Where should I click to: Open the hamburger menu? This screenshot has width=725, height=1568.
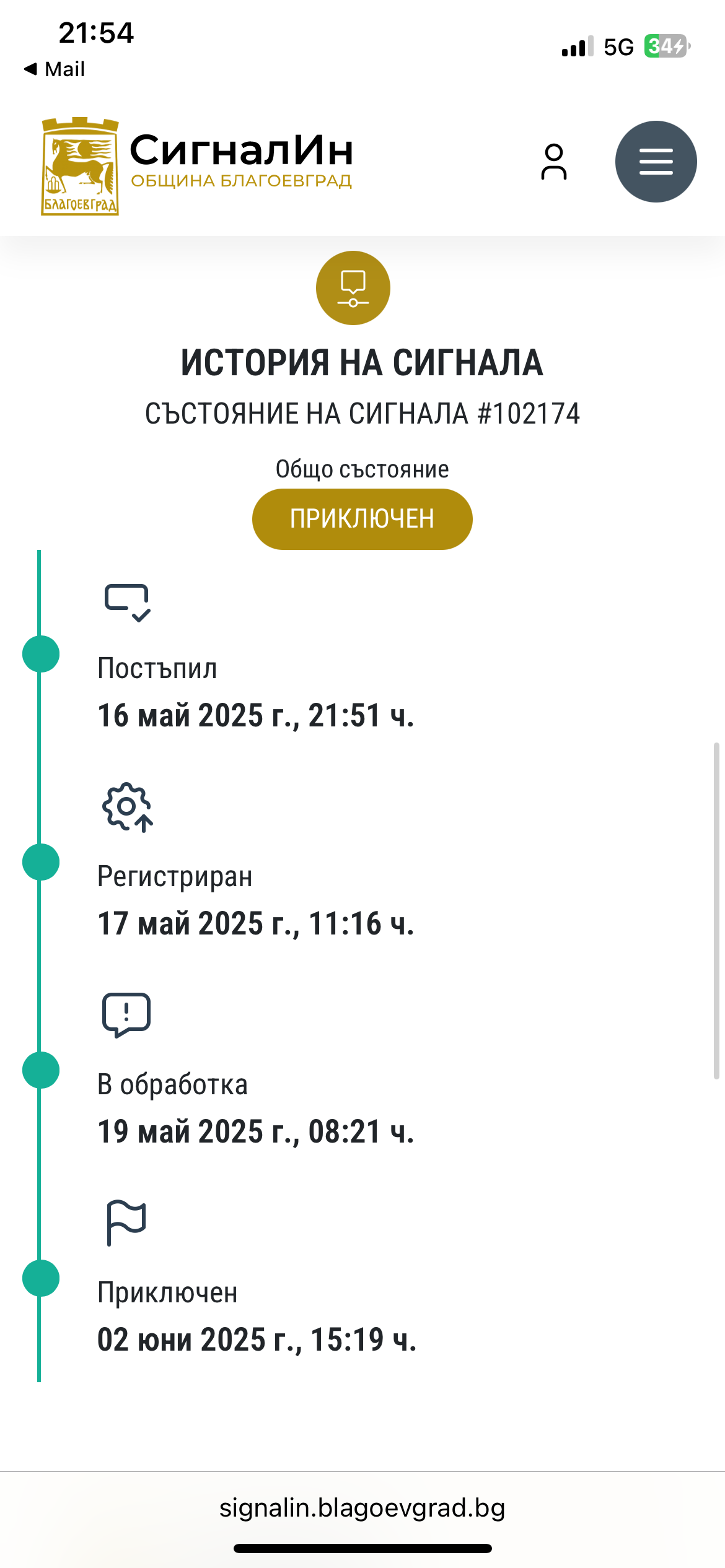pos(656,162)
